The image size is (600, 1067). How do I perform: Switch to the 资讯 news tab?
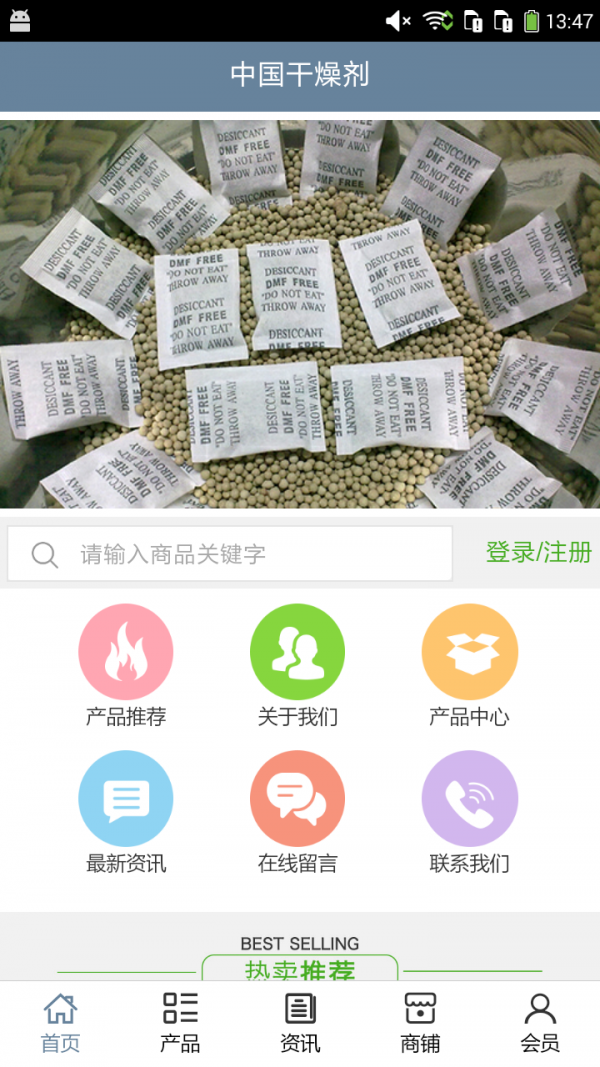[300, 1023]
